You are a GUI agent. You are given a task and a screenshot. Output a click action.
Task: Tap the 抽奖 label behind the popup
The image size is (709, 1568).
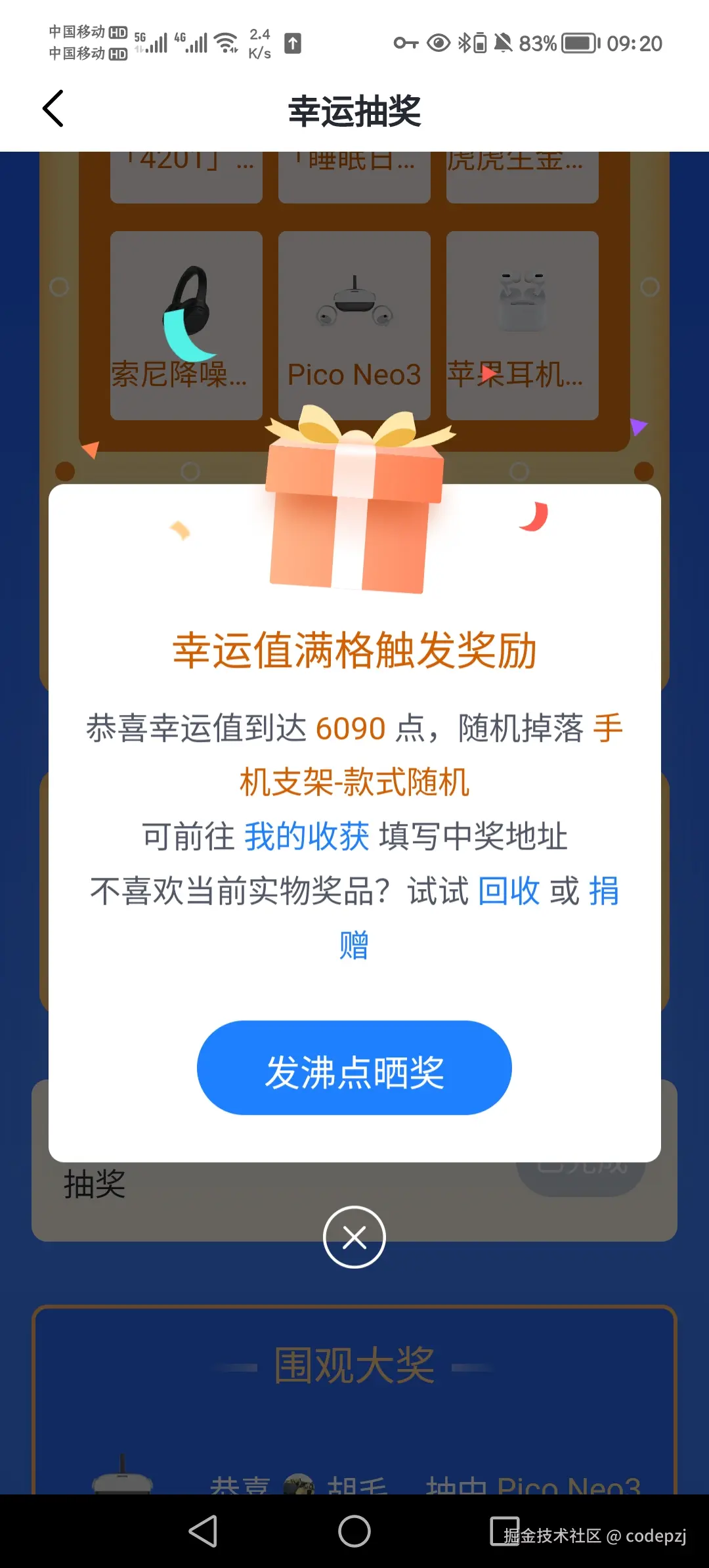[94, 1185]
